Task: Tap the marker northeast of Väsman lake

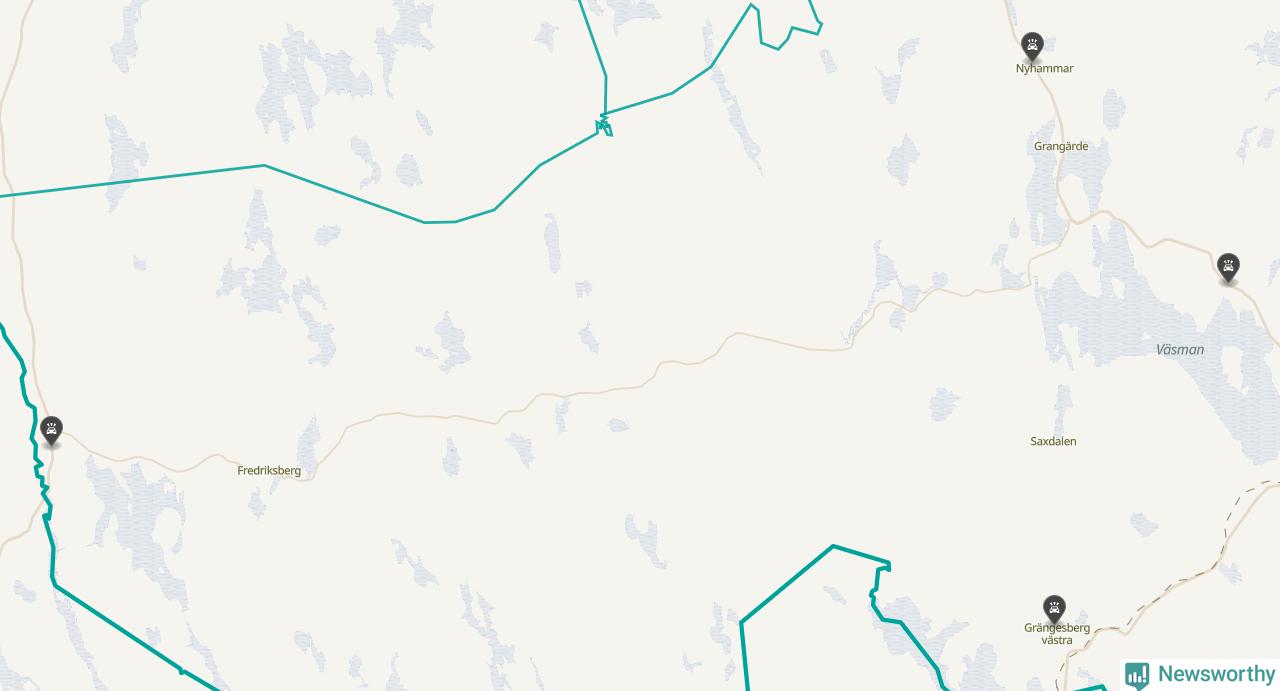Action: coord(1228,267)
